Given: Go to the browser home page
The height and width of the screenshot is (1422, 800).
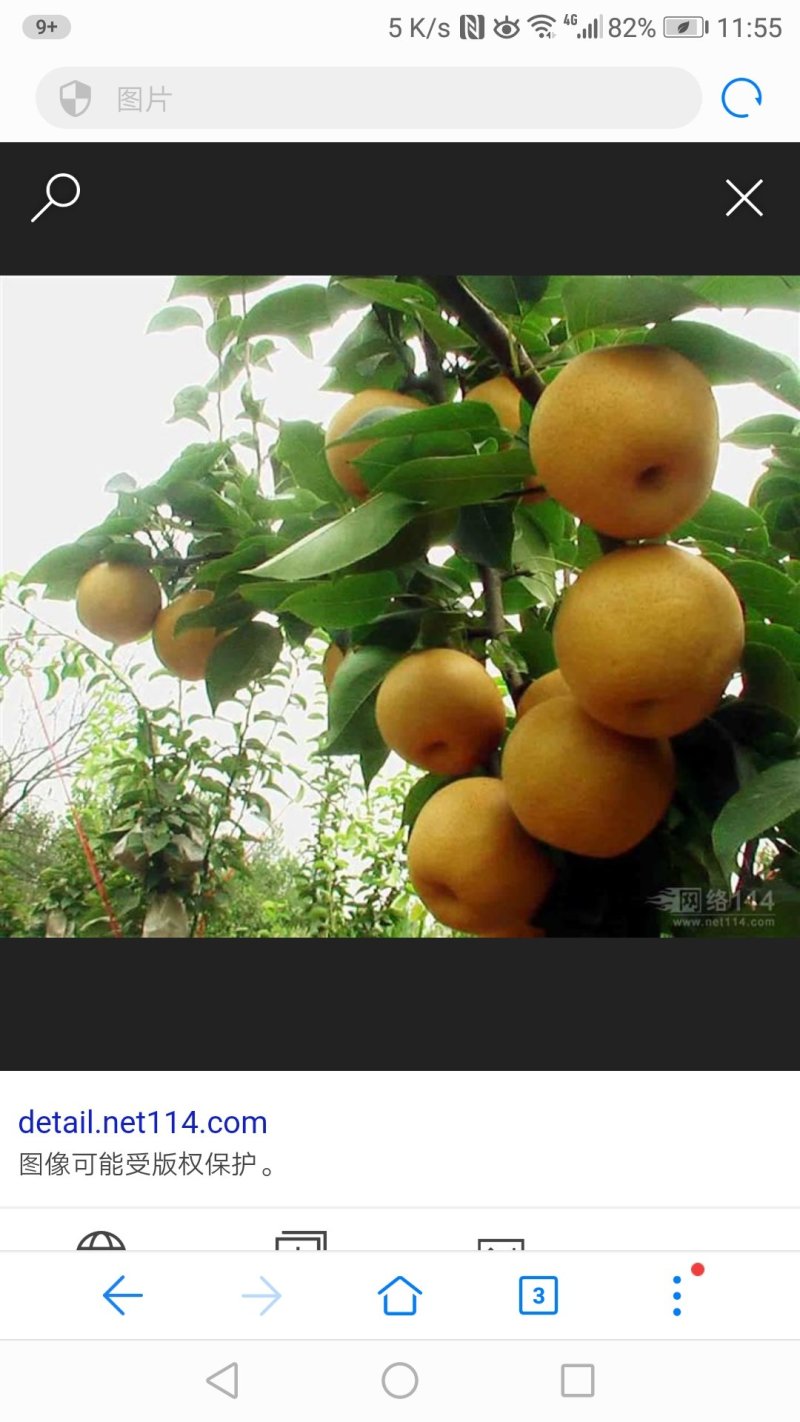Looking at the screenshot, I should [x=400, y=1296].
